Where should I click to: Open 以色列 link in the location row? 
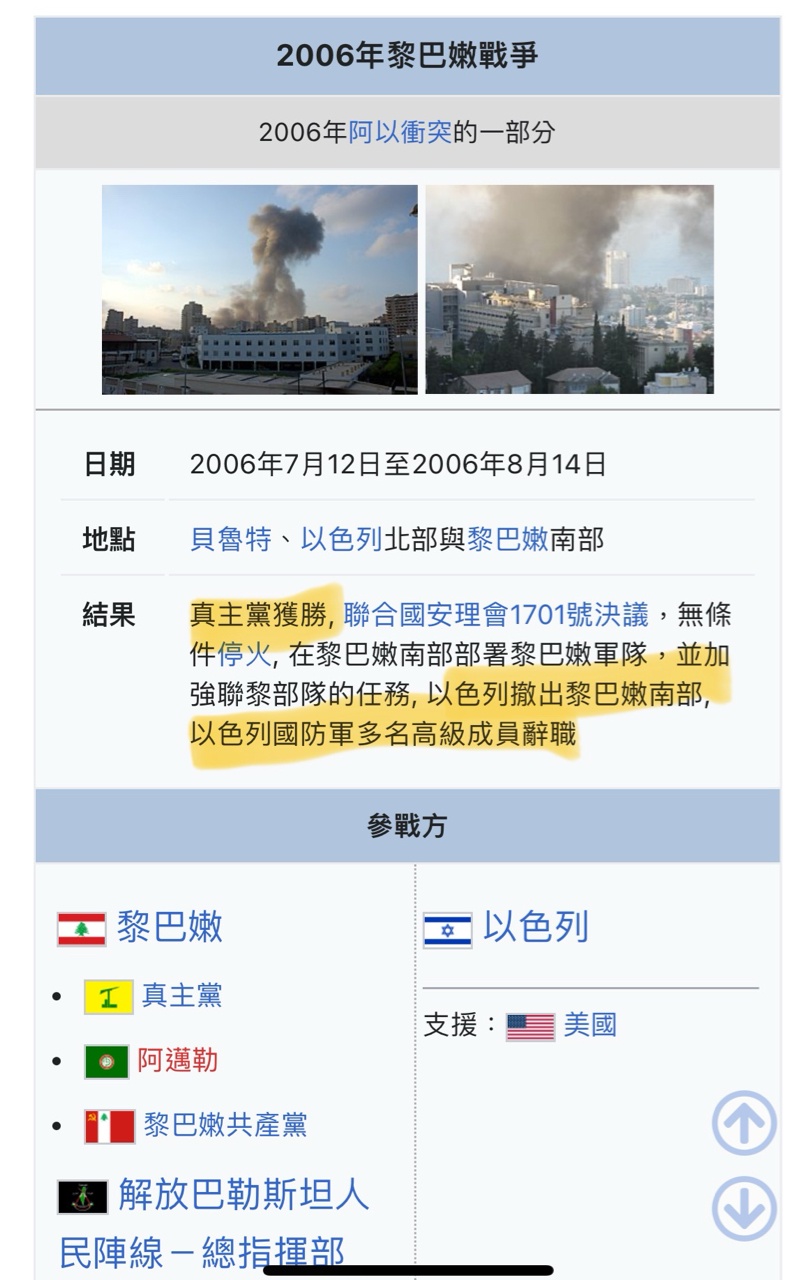coord(341,540)
